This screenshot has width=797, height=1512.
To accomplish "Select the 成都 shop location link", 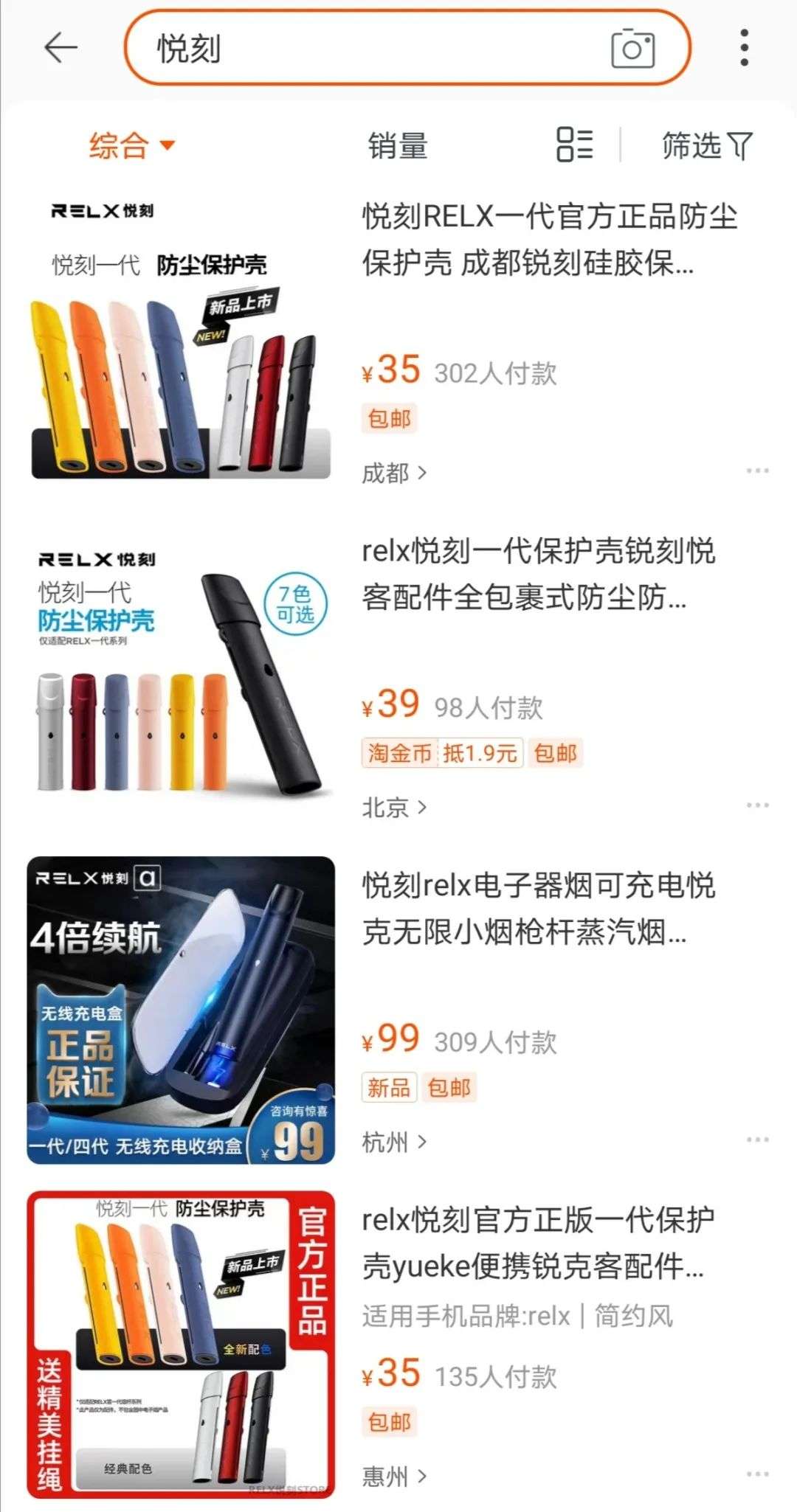I will click(x=394, y=473).
